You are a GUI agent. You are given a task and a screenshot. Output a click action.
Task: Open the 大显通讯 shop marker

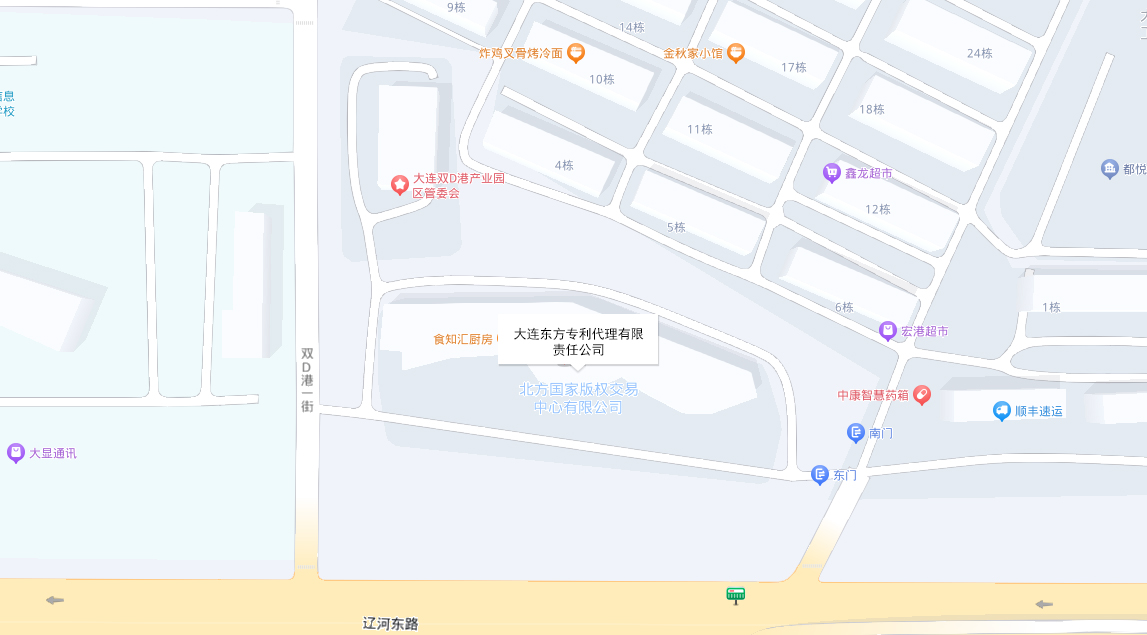click(x=16, y=453)
